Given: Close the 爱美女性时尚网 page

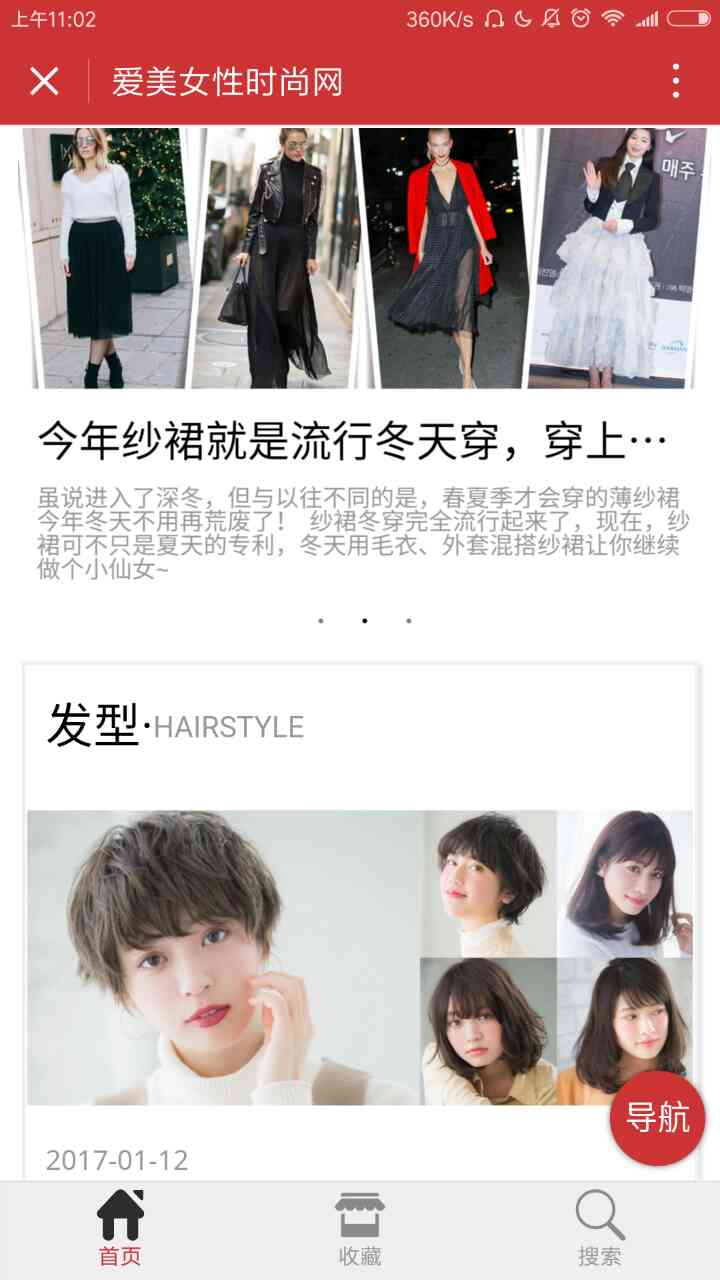Looking at the screenshot, I should click(x=44, y=81).
